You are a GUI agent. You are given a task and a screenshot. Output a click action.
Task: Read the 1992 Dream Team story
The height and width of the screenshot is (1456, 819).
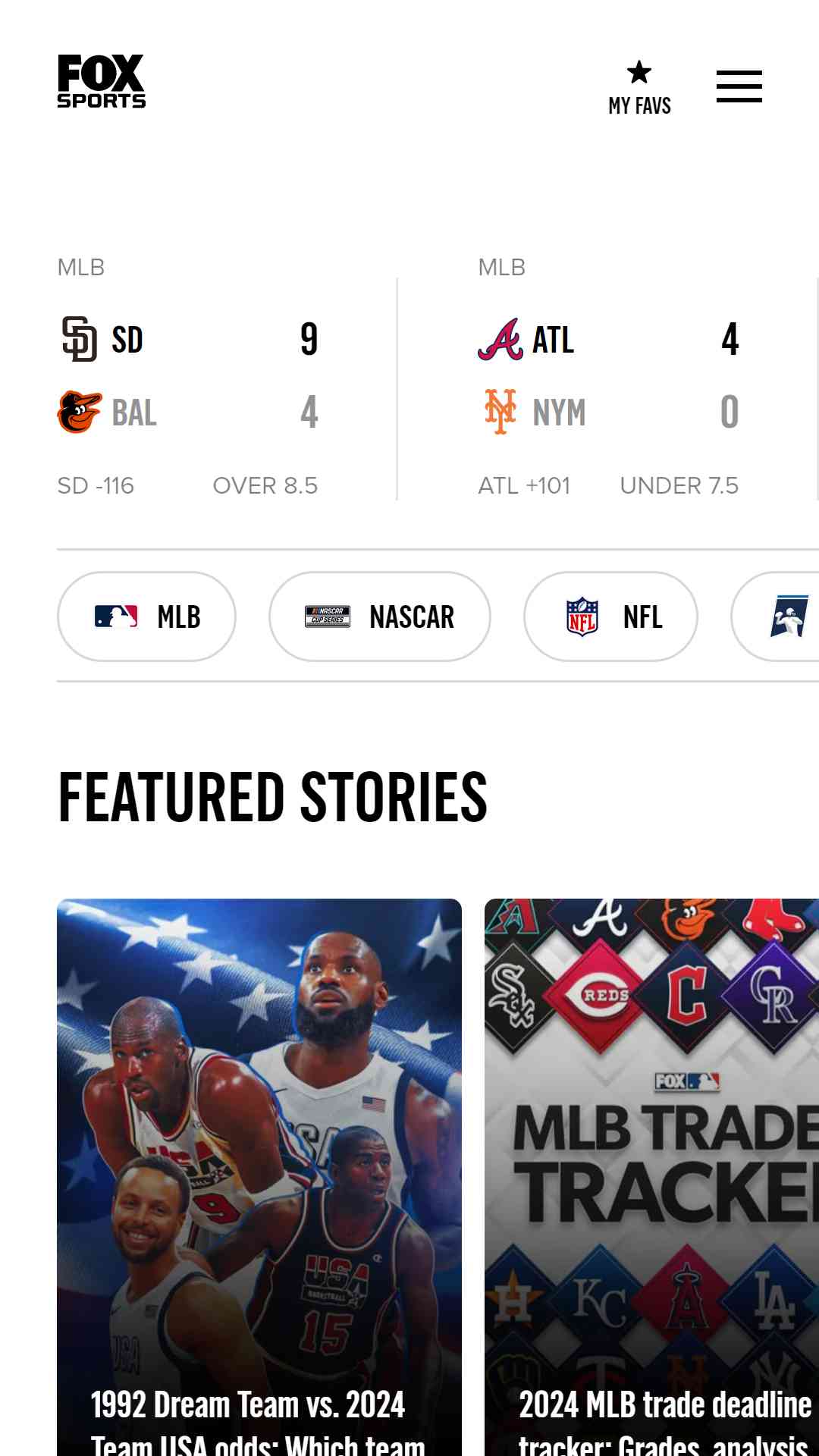pyautogui.click(x=259, y=1175)
